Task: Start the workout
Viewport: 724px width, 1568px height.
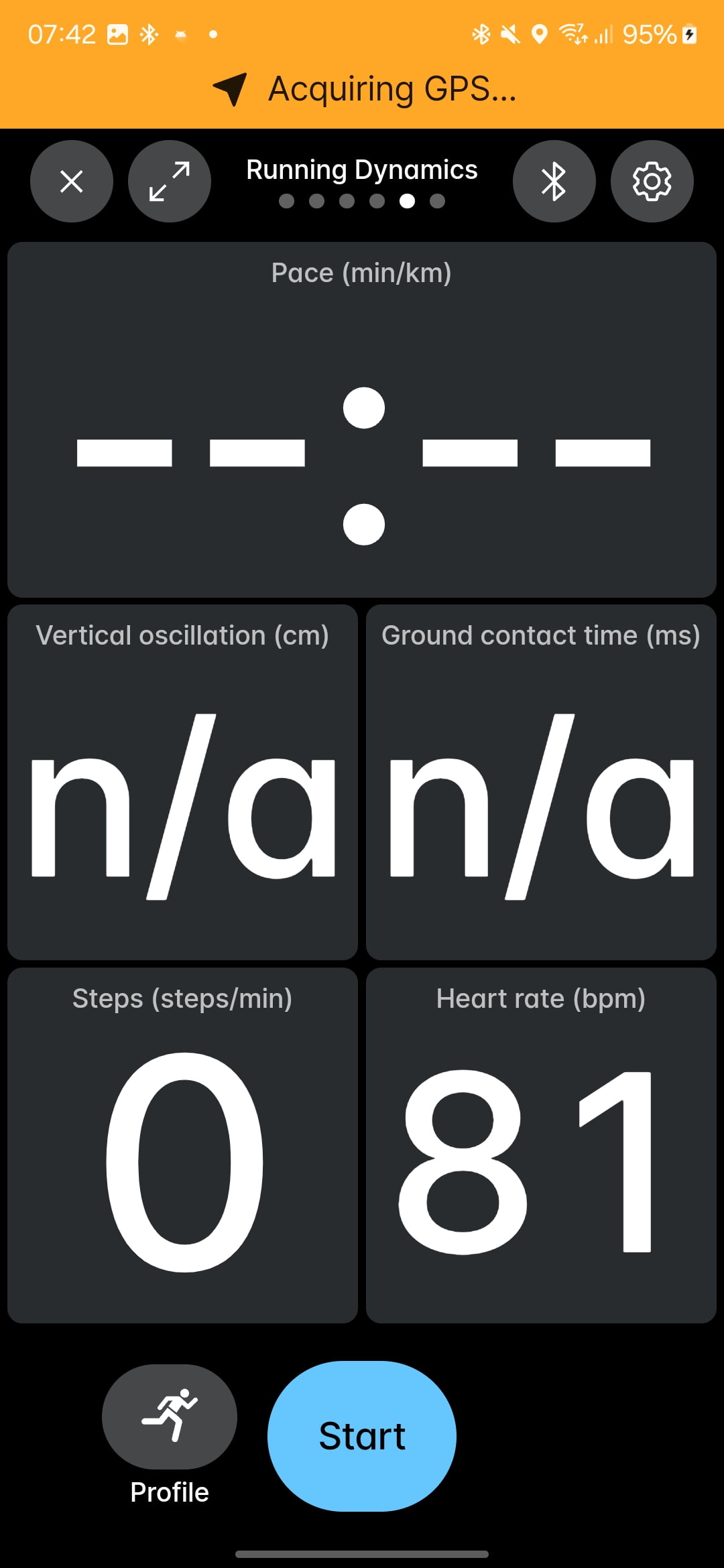Action: point(362,1436)
